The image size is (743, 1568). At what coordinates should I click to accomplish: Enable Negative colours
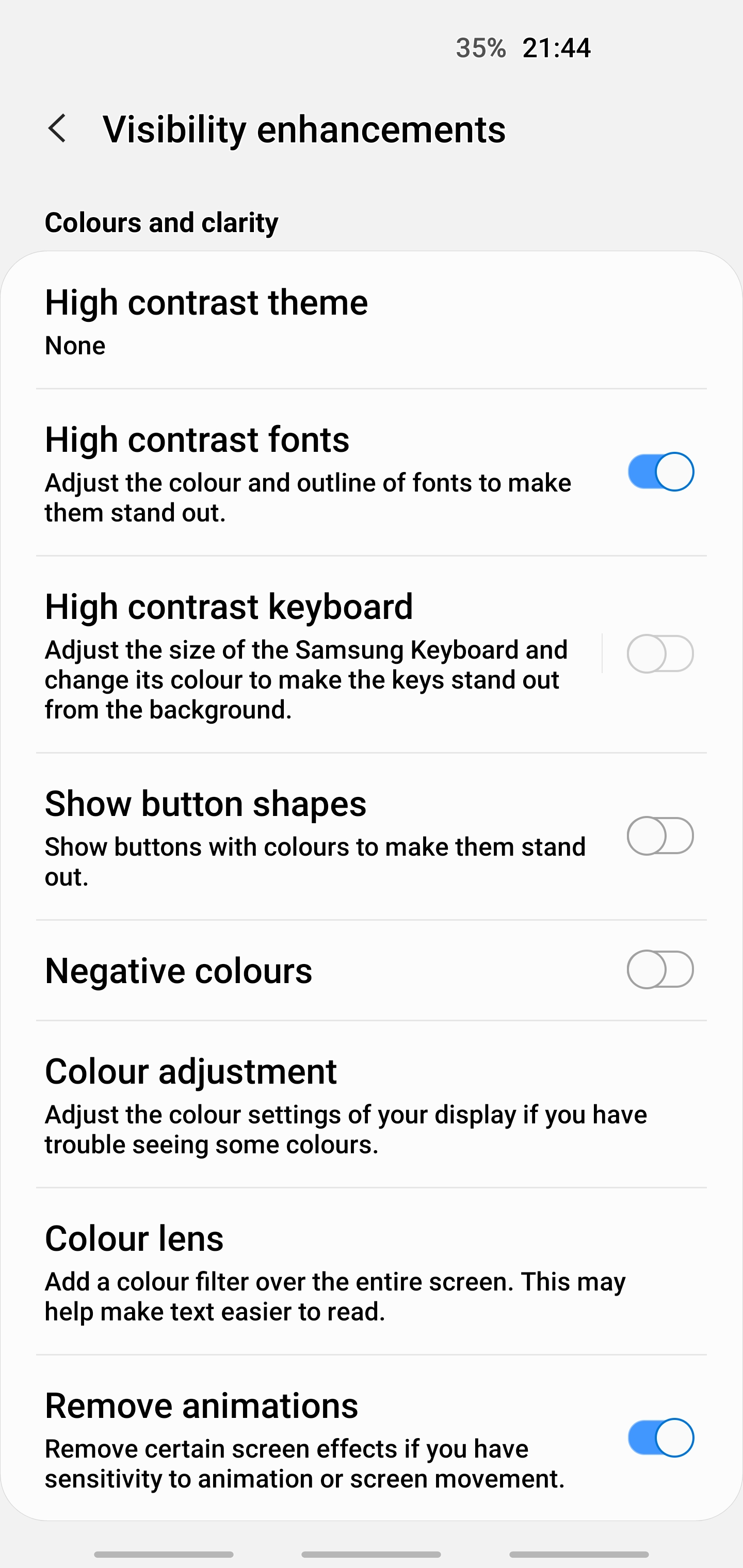click(660, 970)
